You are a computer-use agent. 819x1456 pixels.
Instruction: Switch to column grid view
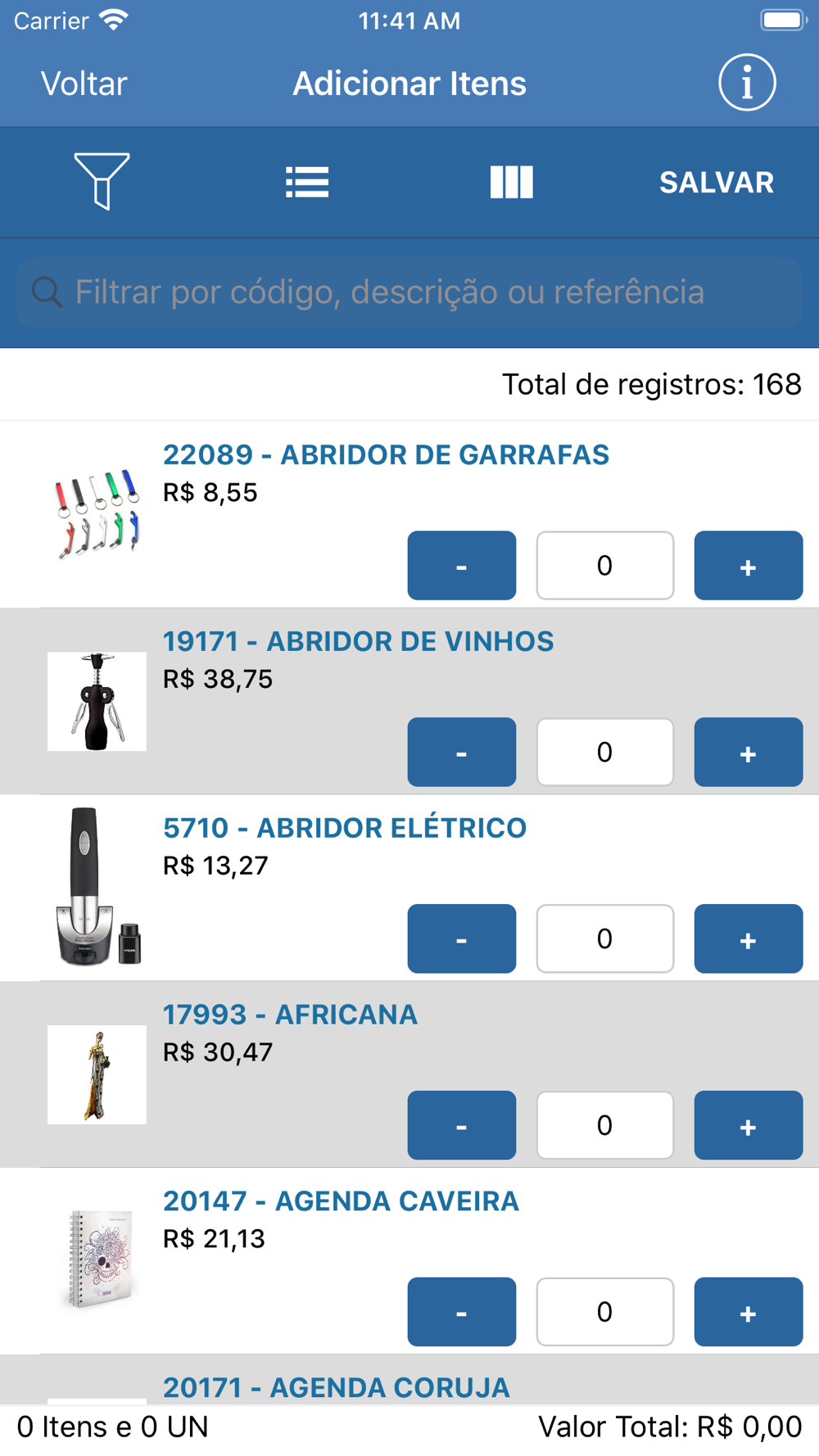click(512, 182)
